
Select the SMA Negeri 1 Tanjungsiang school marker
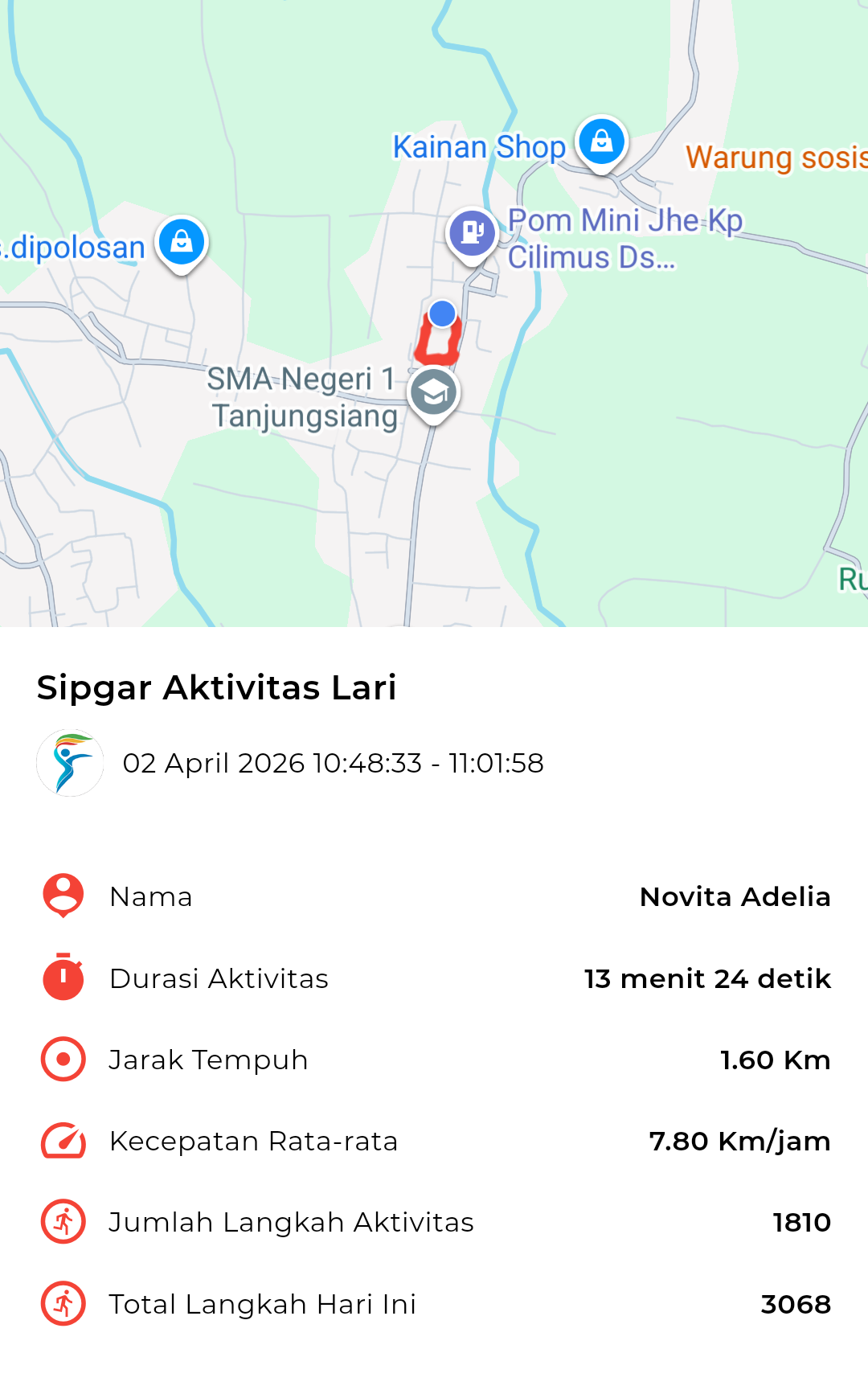(433, 393)
